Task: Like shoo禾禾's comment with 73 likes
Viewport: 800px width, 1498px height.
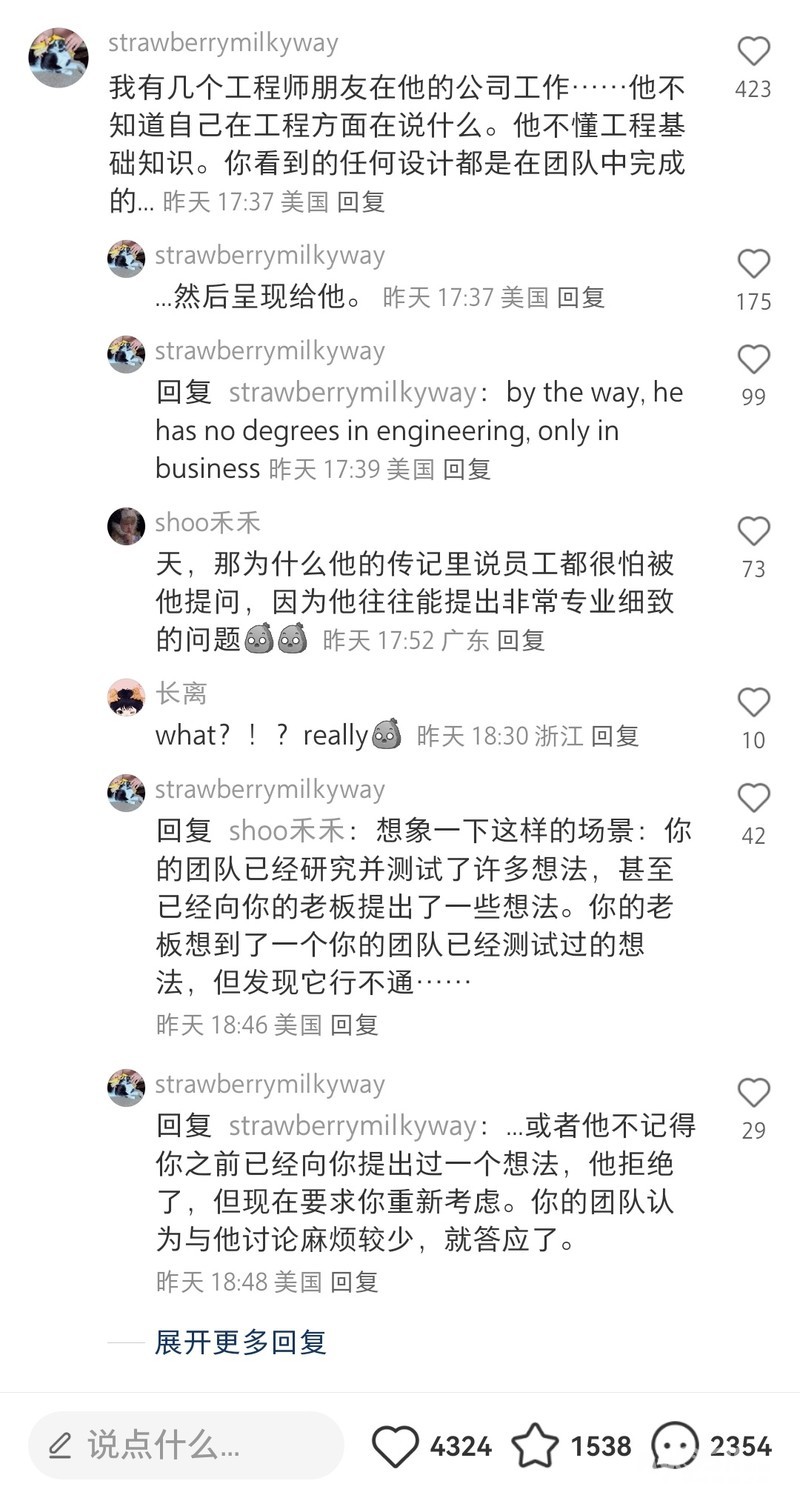Action: 753,532
